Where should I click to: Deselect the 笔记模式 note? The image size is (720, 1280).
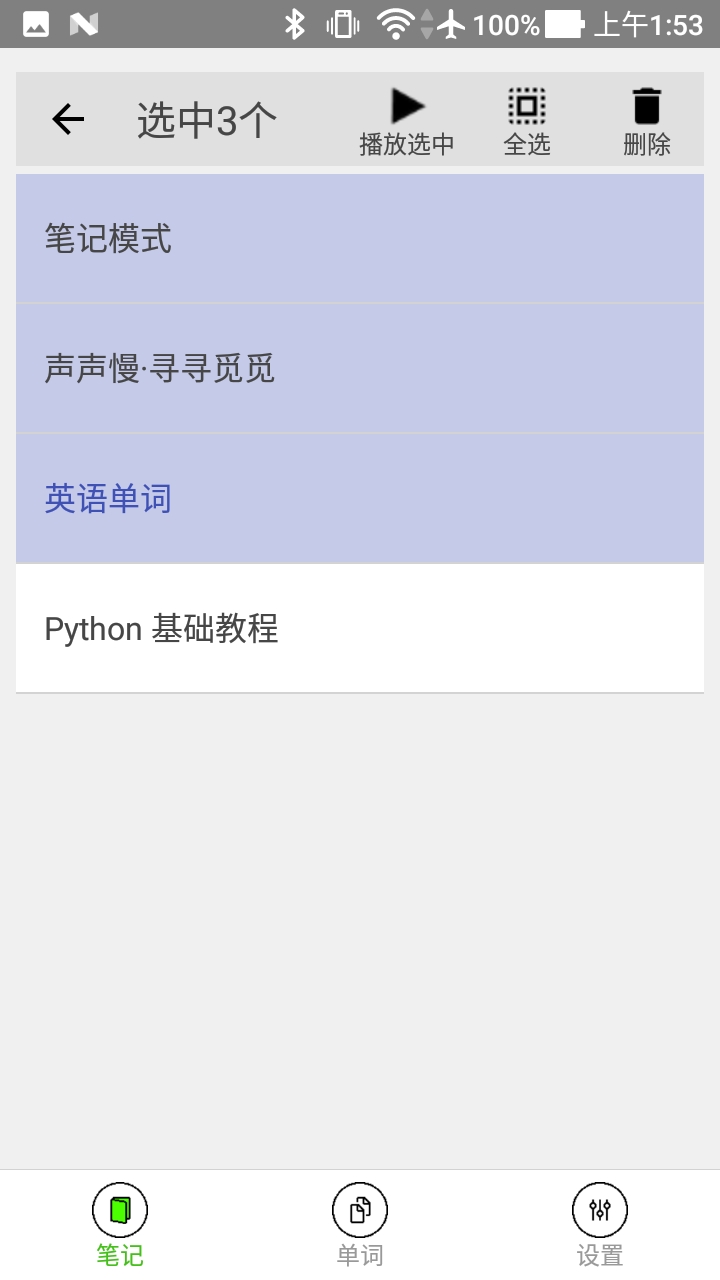(360, 238)
